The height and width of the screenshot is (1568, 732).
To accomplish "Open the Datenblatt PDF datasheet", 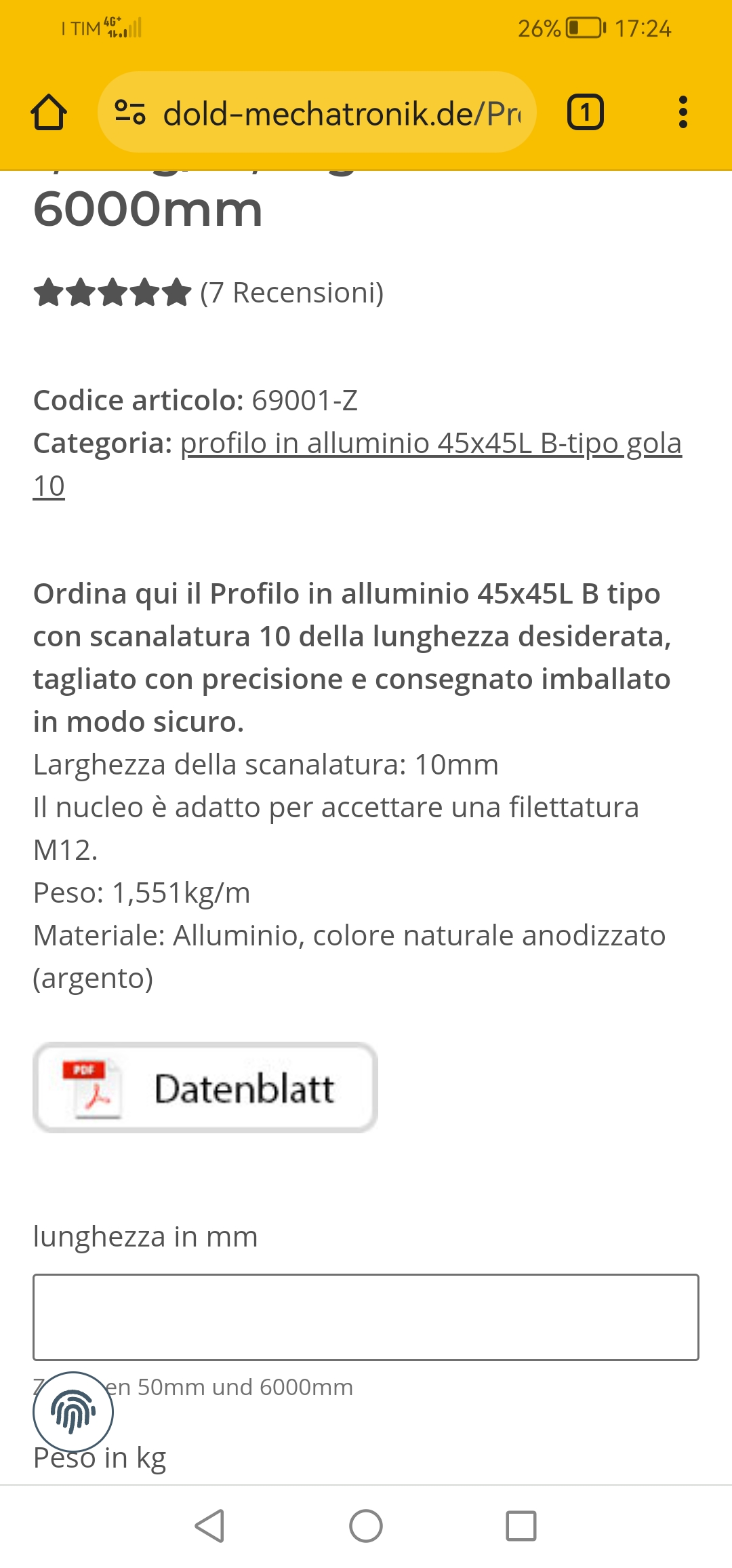I will pyautogui.click(x=205, y=1087).
